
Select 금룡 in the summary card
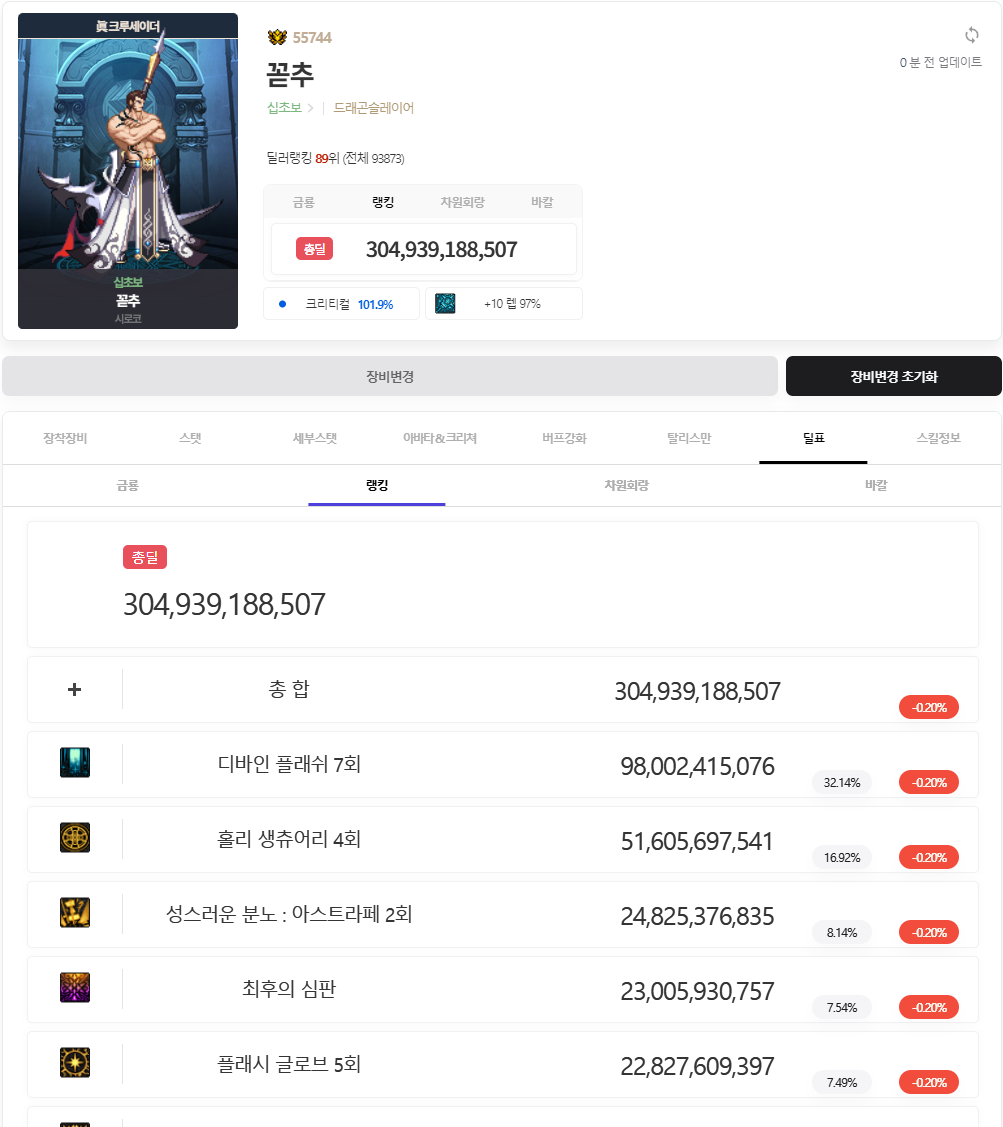(303, 203)
